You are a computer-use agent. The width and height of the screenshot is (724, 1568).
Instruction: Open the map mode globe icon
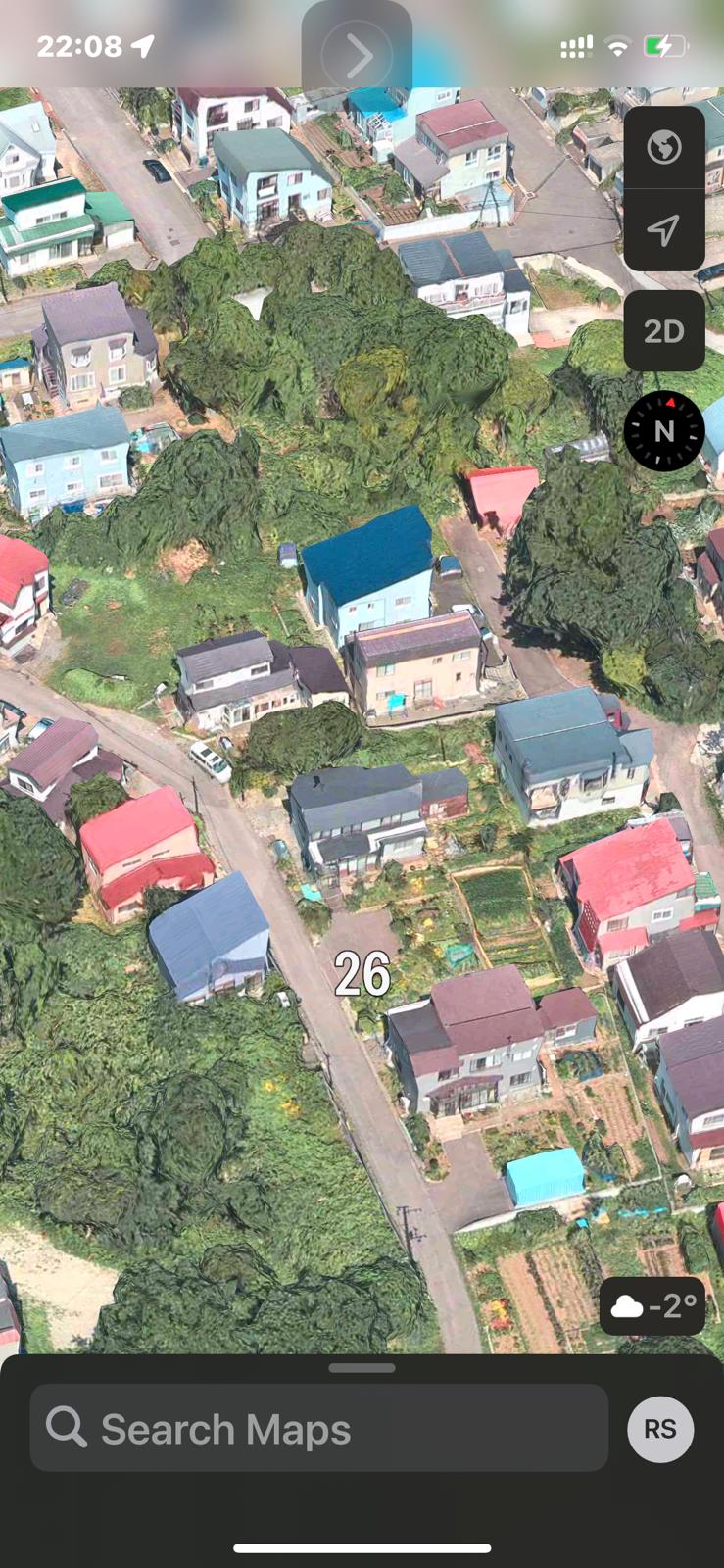point(664,148)
